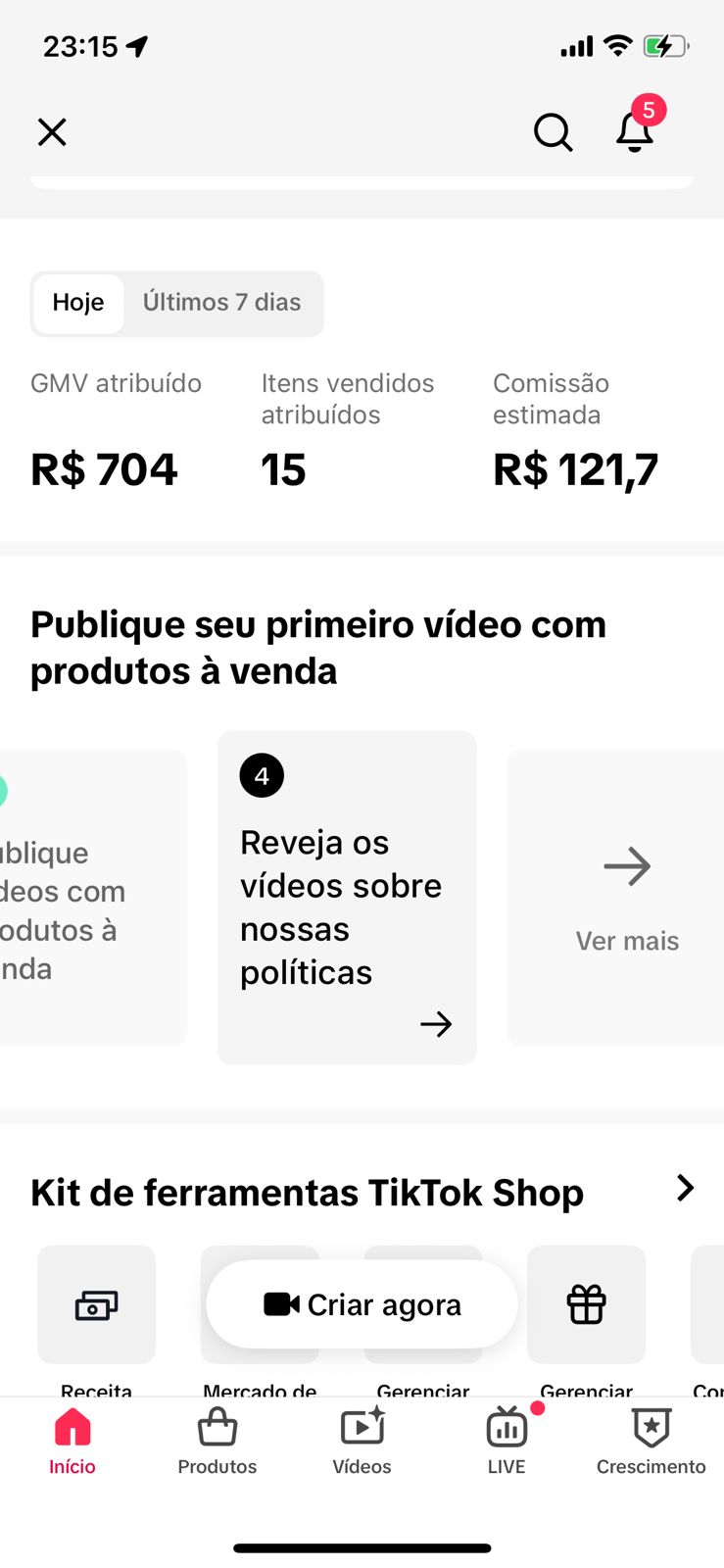Screen dimensions: 724x1568
Task: Select the Hoje period
Action: point(78,303)
